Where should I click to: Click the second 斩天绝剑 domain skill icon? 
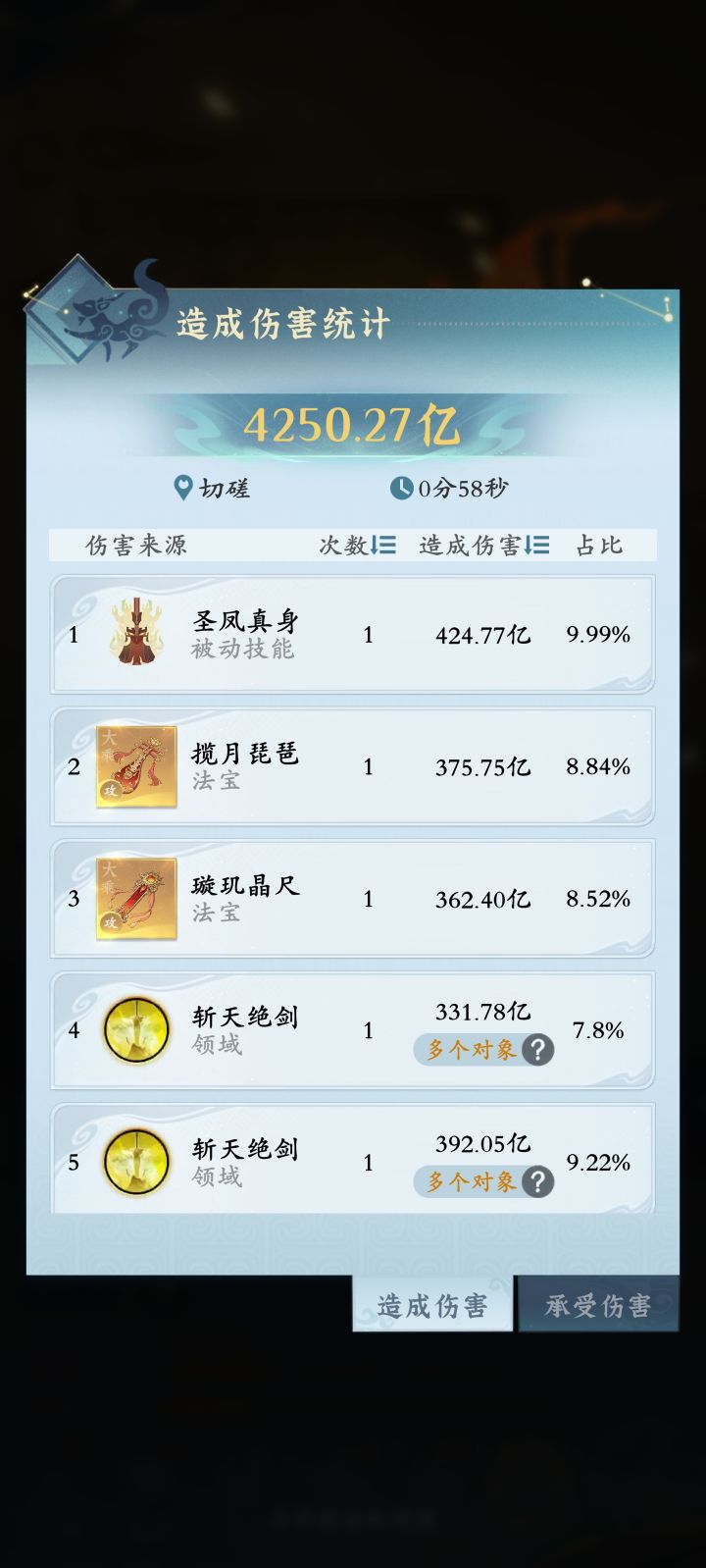[137, 1162]
